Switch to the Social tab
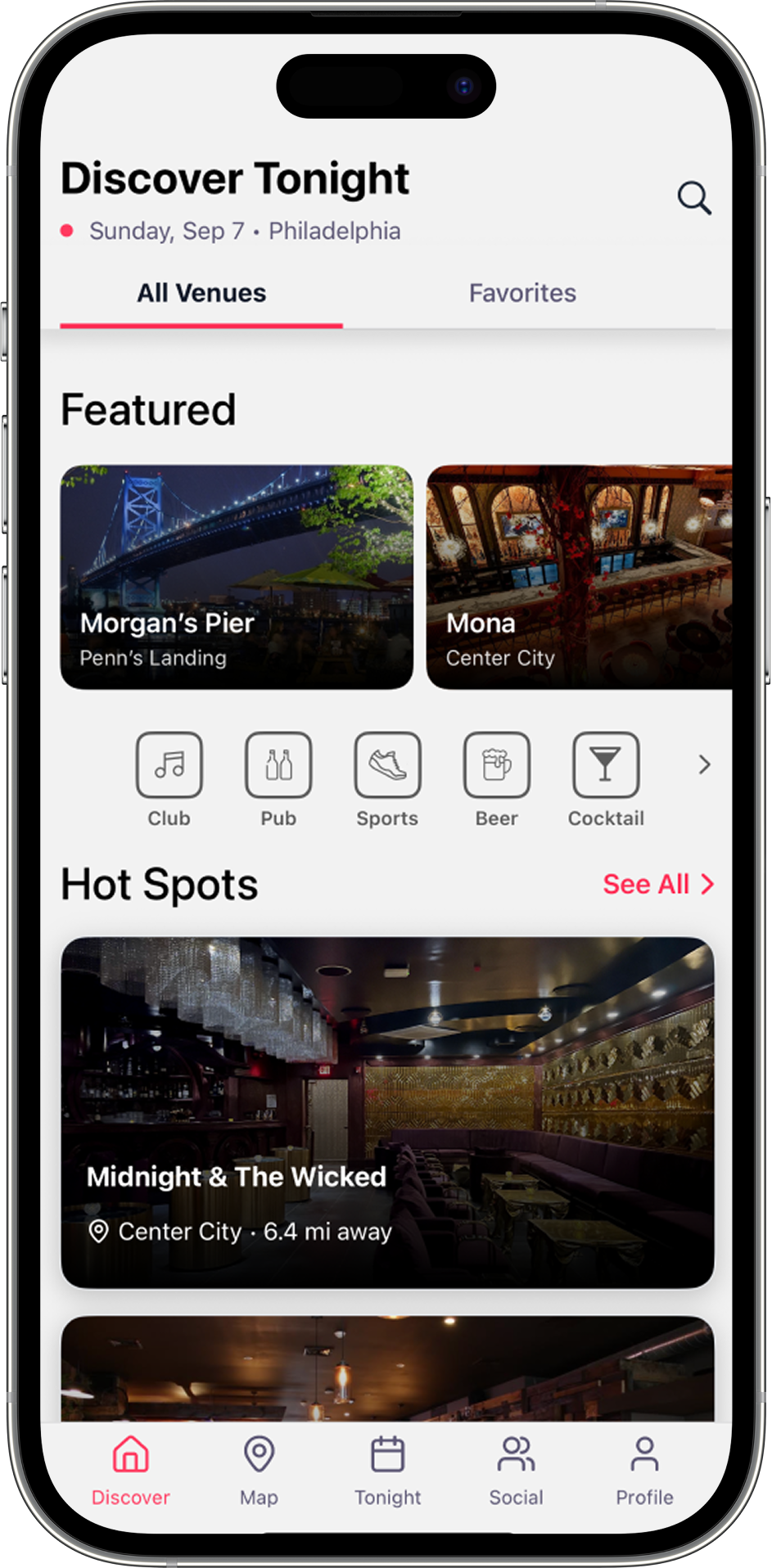 click(516, 1471)
